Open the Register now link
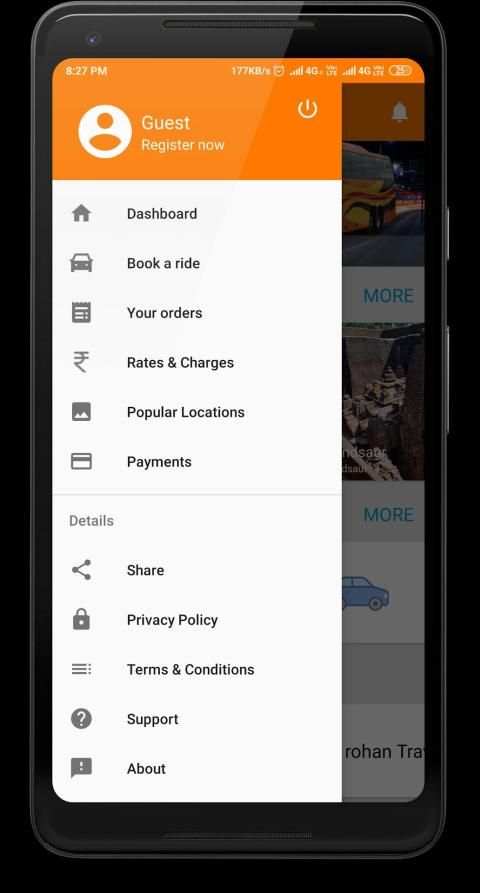This screenshot has height=893, width=480. pos(183,145)
